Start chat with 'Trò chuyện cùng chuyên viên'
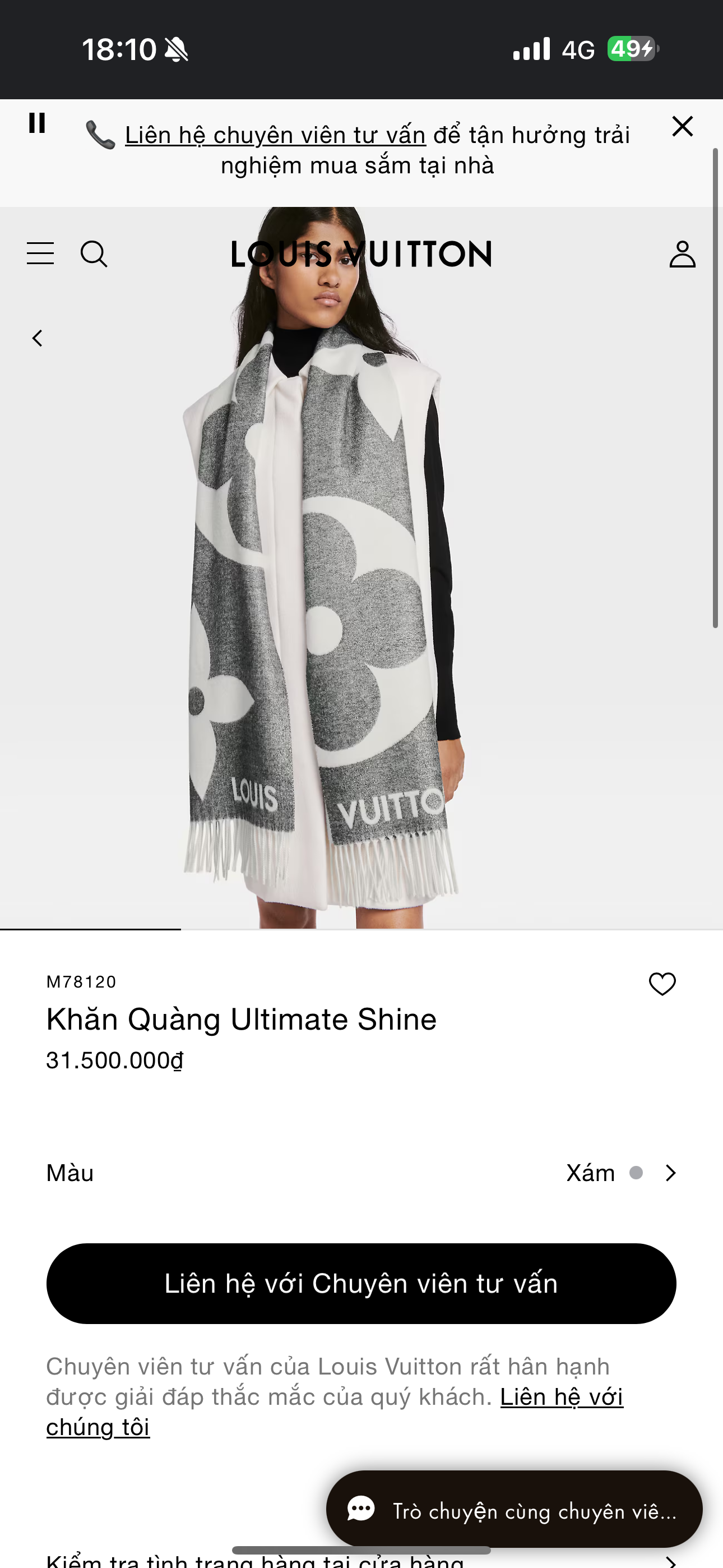 click(x=515, y=1510)
